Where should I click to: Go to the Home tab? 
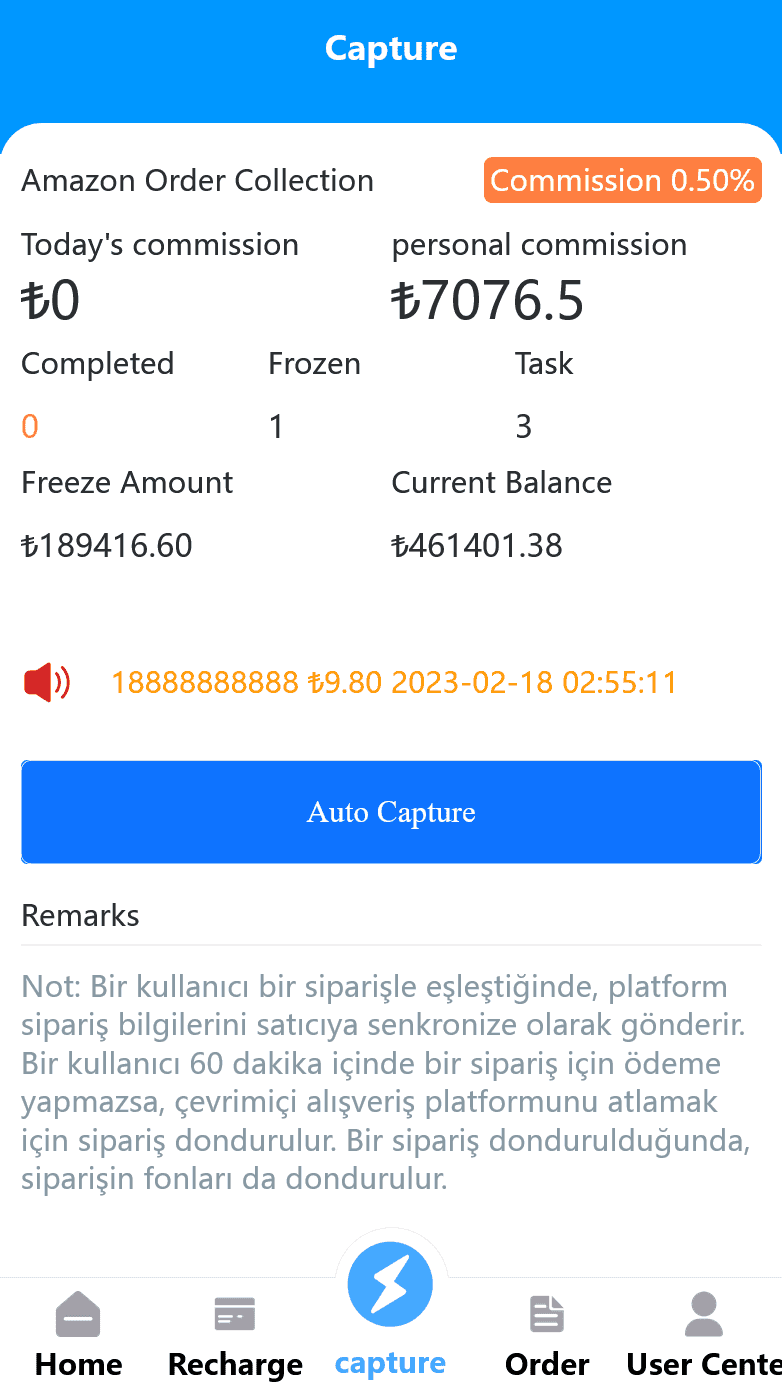(78, 1335)
